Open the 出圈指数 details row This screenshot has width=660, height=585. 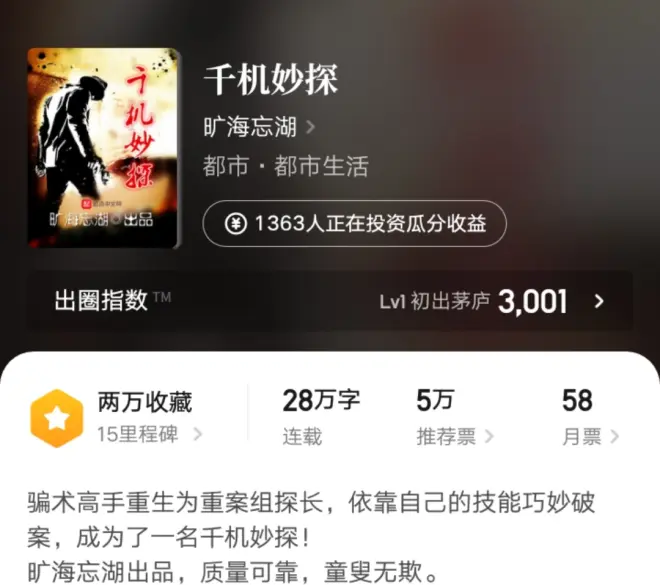coord(330,300)
